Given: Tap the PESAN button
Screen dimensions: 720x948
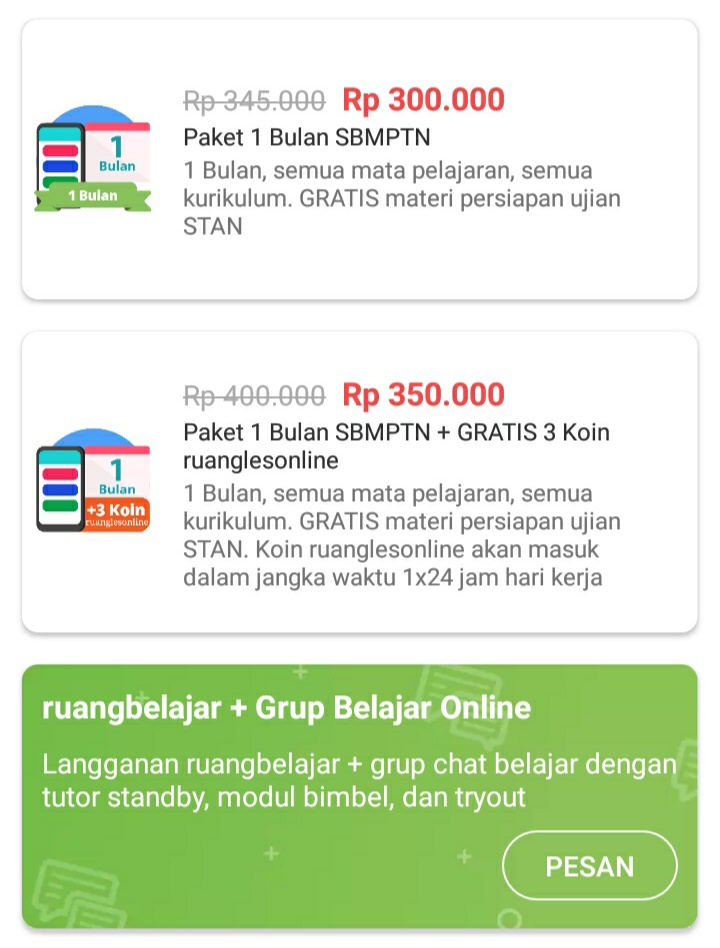Looking at the screenshot, I should tap(589, 866).
